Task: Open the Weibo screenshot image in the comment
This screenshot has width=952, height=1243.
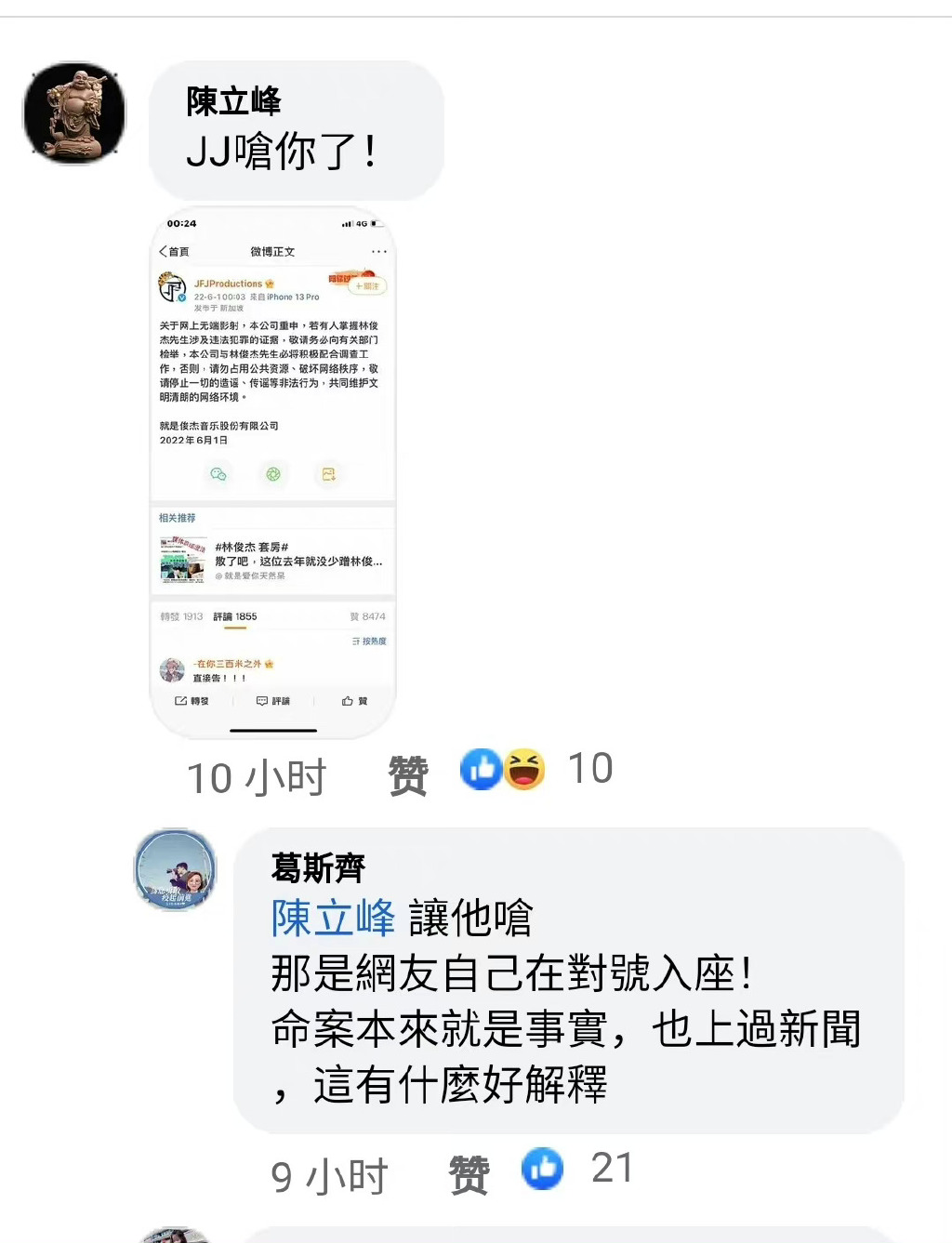Action: 273,472
